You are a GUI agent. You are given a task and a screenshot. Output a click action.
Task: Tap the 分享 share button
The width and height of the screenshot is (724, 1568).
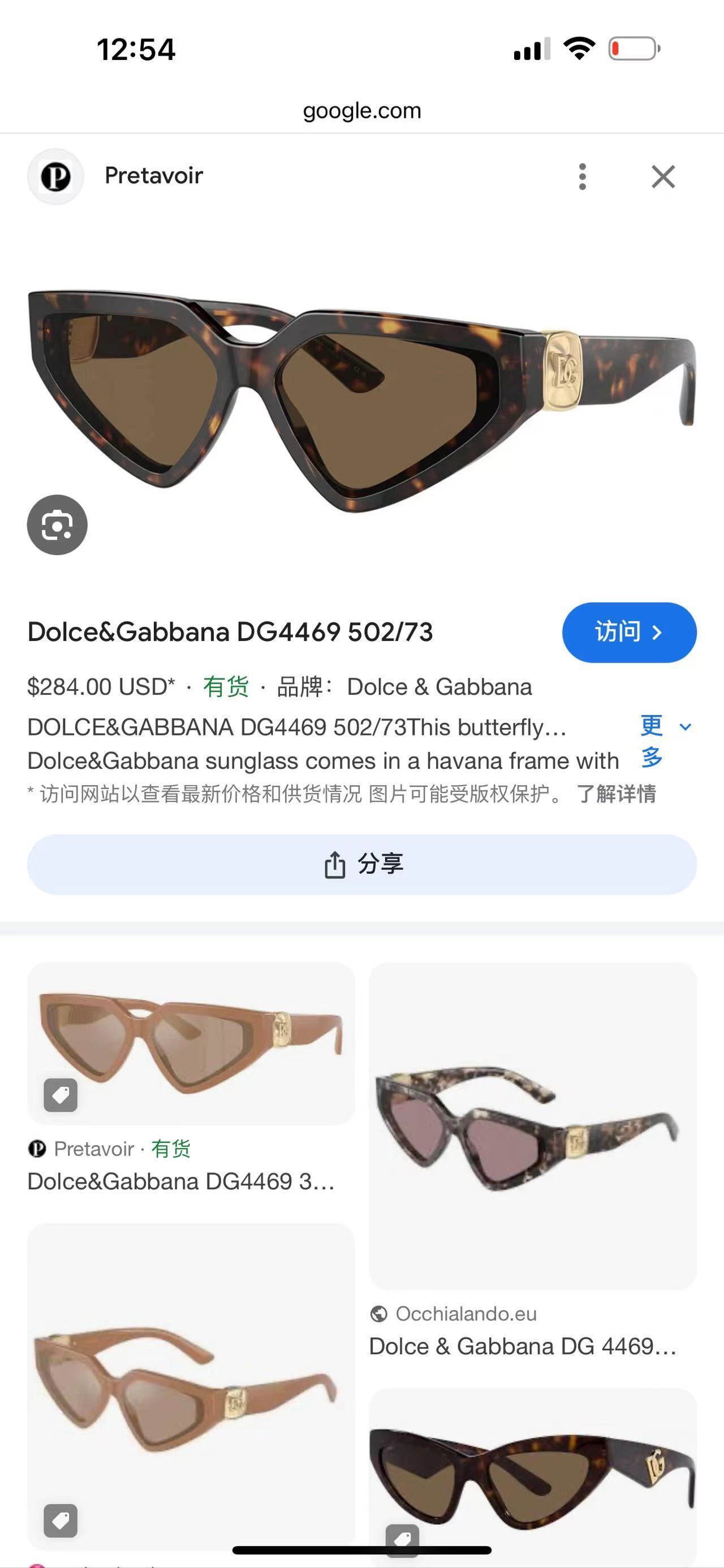(x=361, y=864)
